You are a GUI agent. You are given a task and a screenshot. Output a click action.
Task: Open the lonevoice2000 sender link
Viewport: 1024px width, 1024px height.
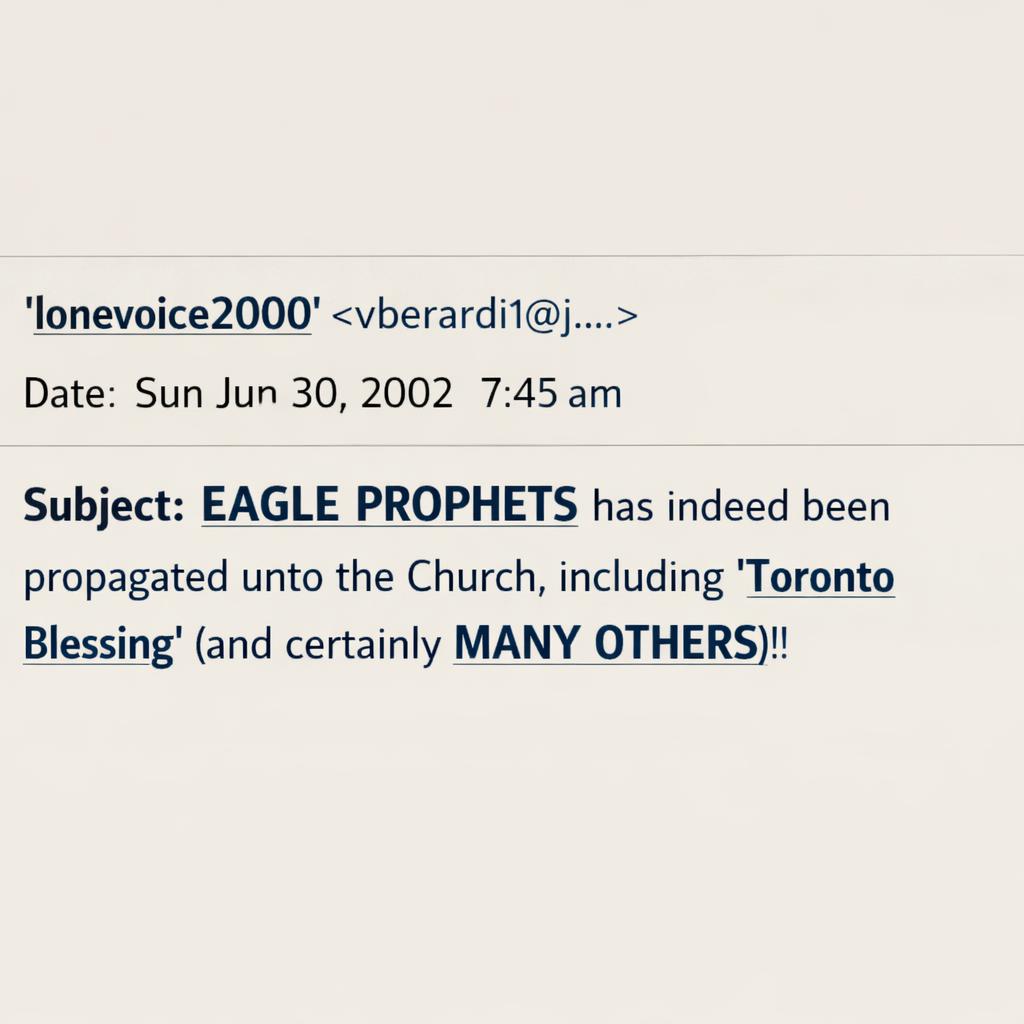[x=172, y=316]
